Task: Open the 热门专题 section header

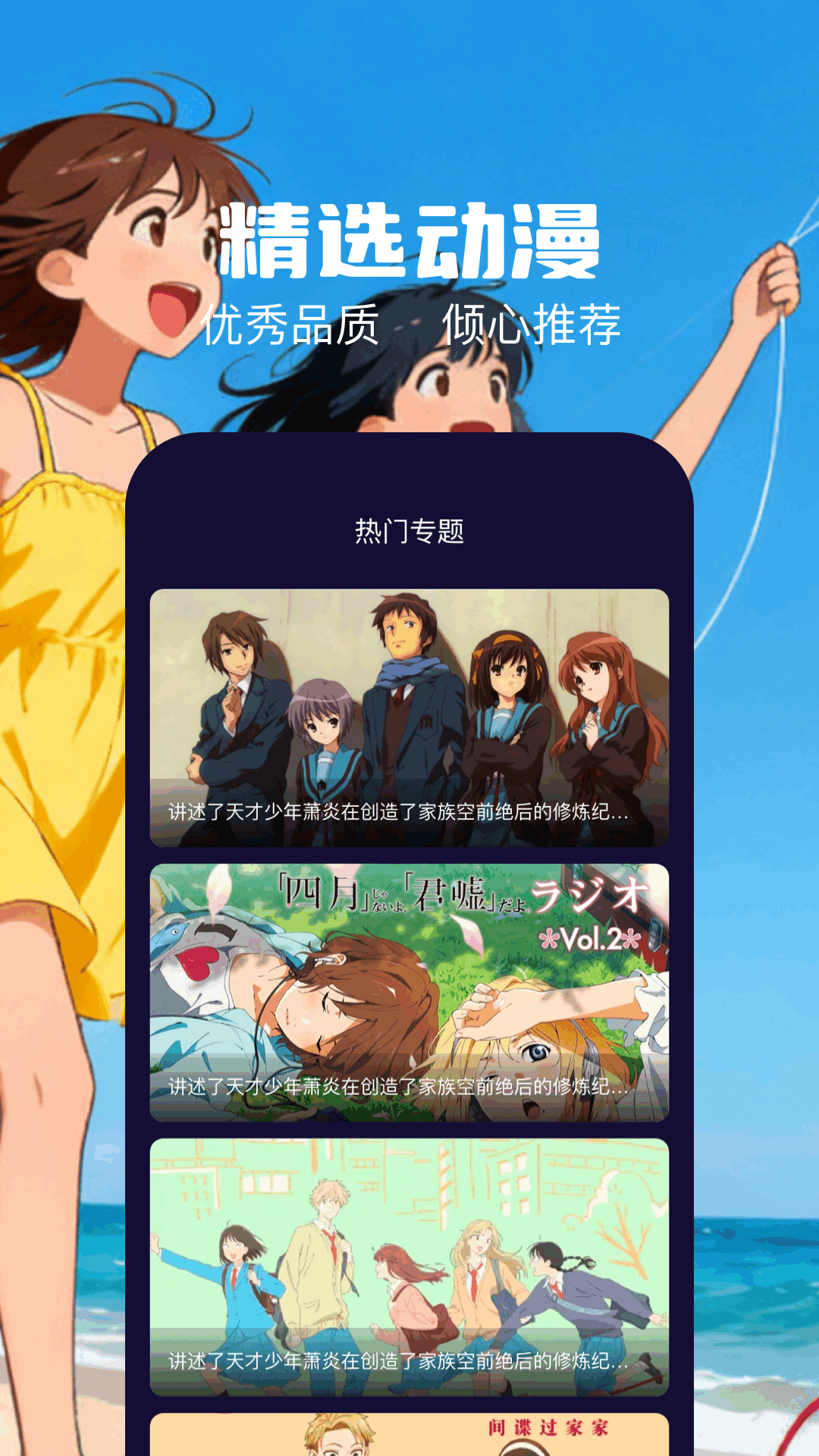Action: 409,532
